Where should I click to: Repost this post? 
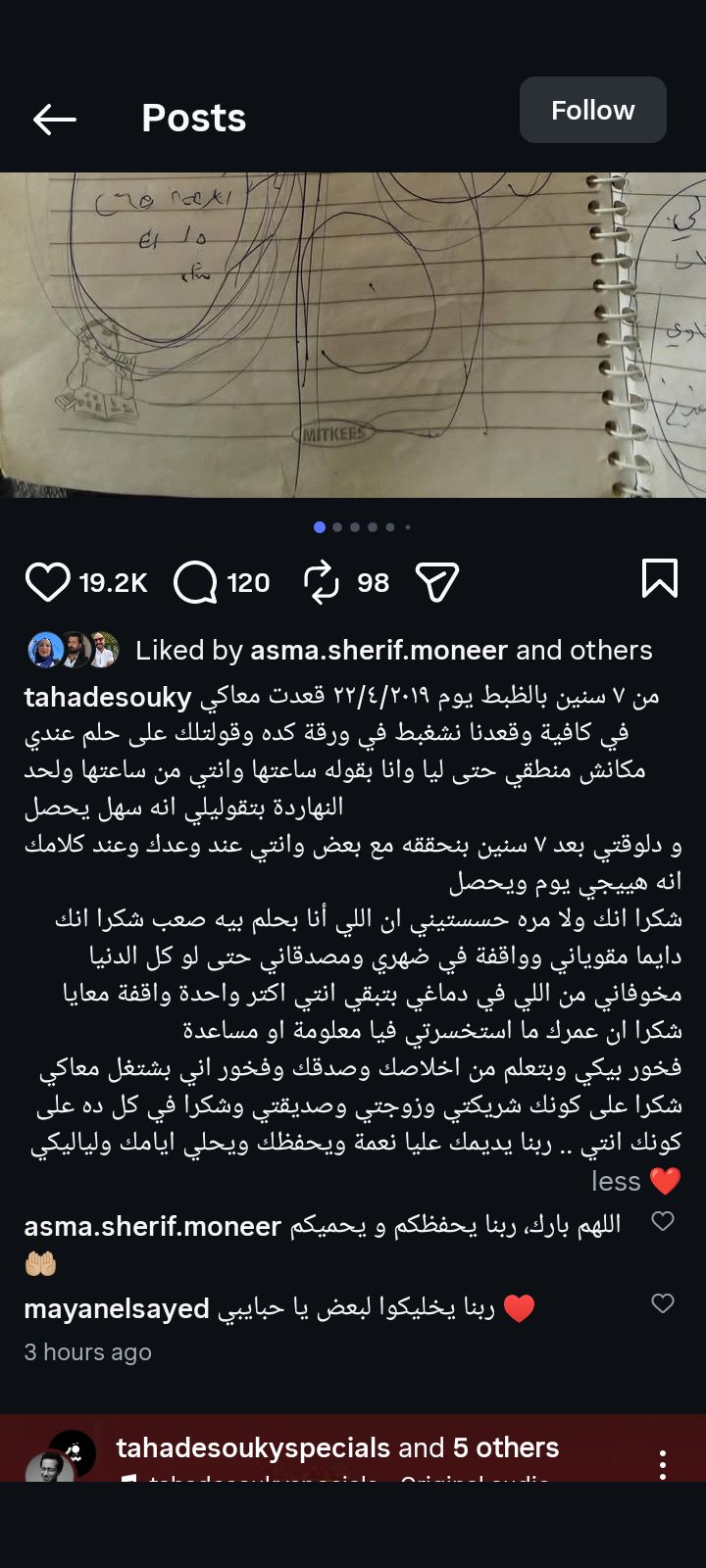[321, 582]
